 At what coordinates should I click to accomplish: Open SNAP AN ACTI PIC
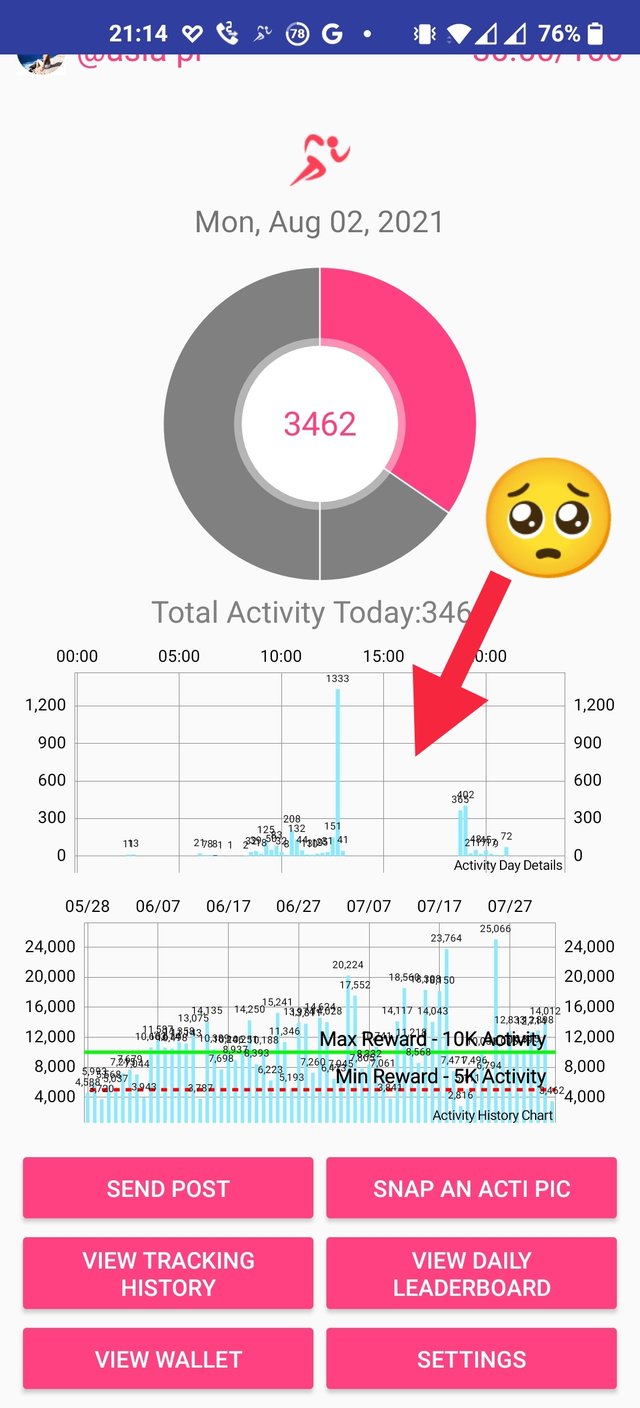pyautogui.click(x=471, y=1188)
